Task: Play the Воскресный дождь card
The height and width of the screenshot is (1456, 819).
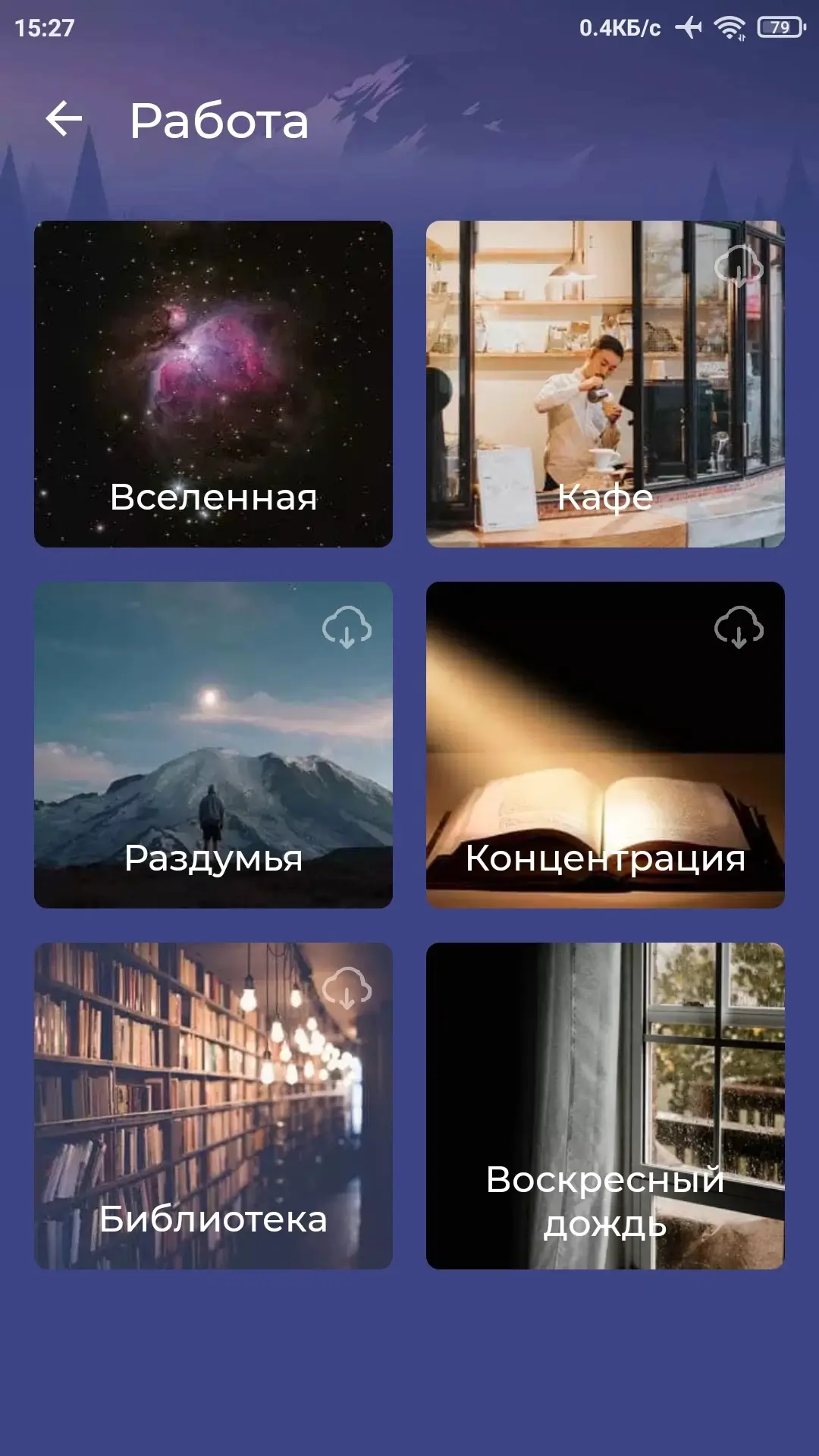Action: pyautogui.click(x=604, y=1106)
